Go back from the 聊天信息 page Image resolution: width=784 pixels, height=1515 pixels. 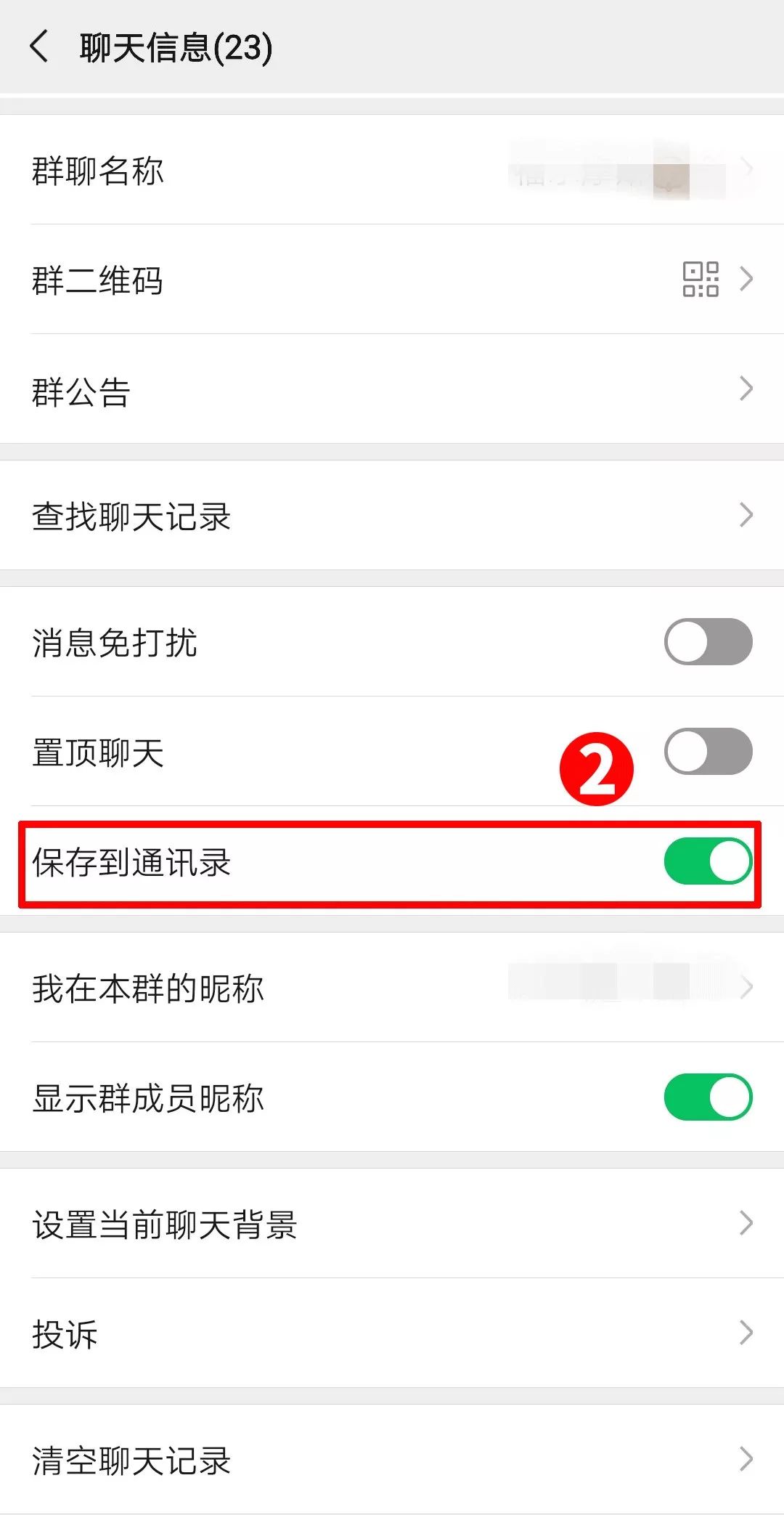coord(39,47)
